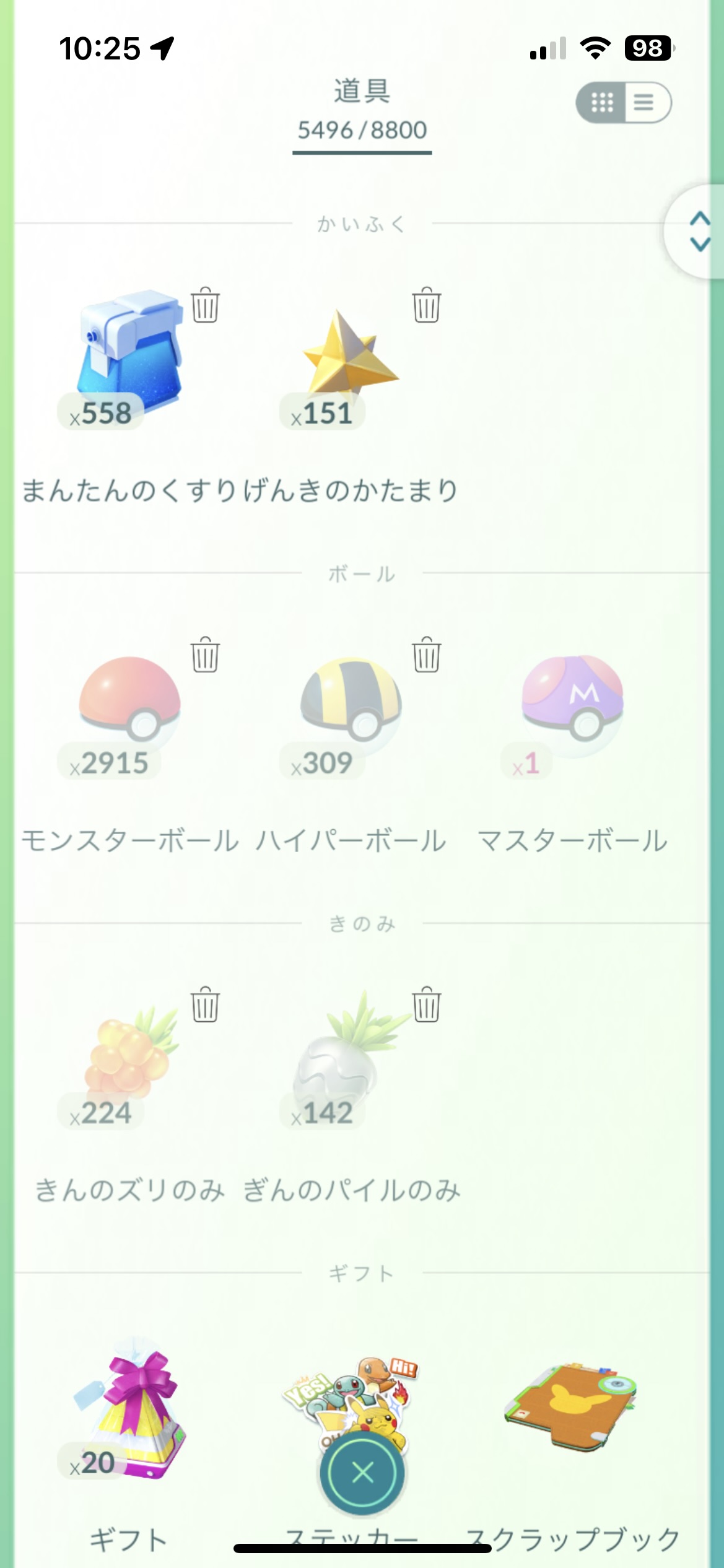The height and width of the screenshot is (1568, 724).
Task: Discard ハイパーボール with its trash icon
Action: (427, 655)
